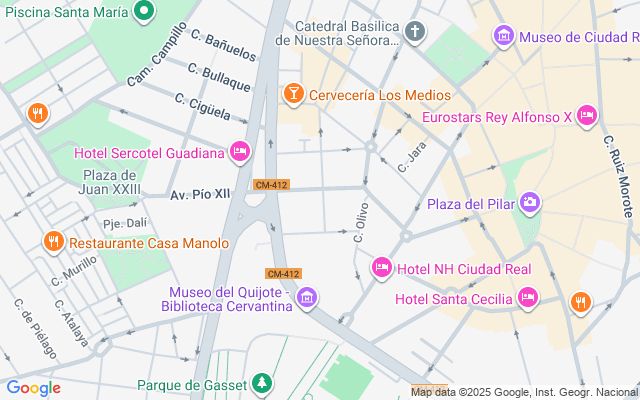Select the Catedral Basilica de Nuestra Señora marker

pyautogui.click(x=415, y=32)
